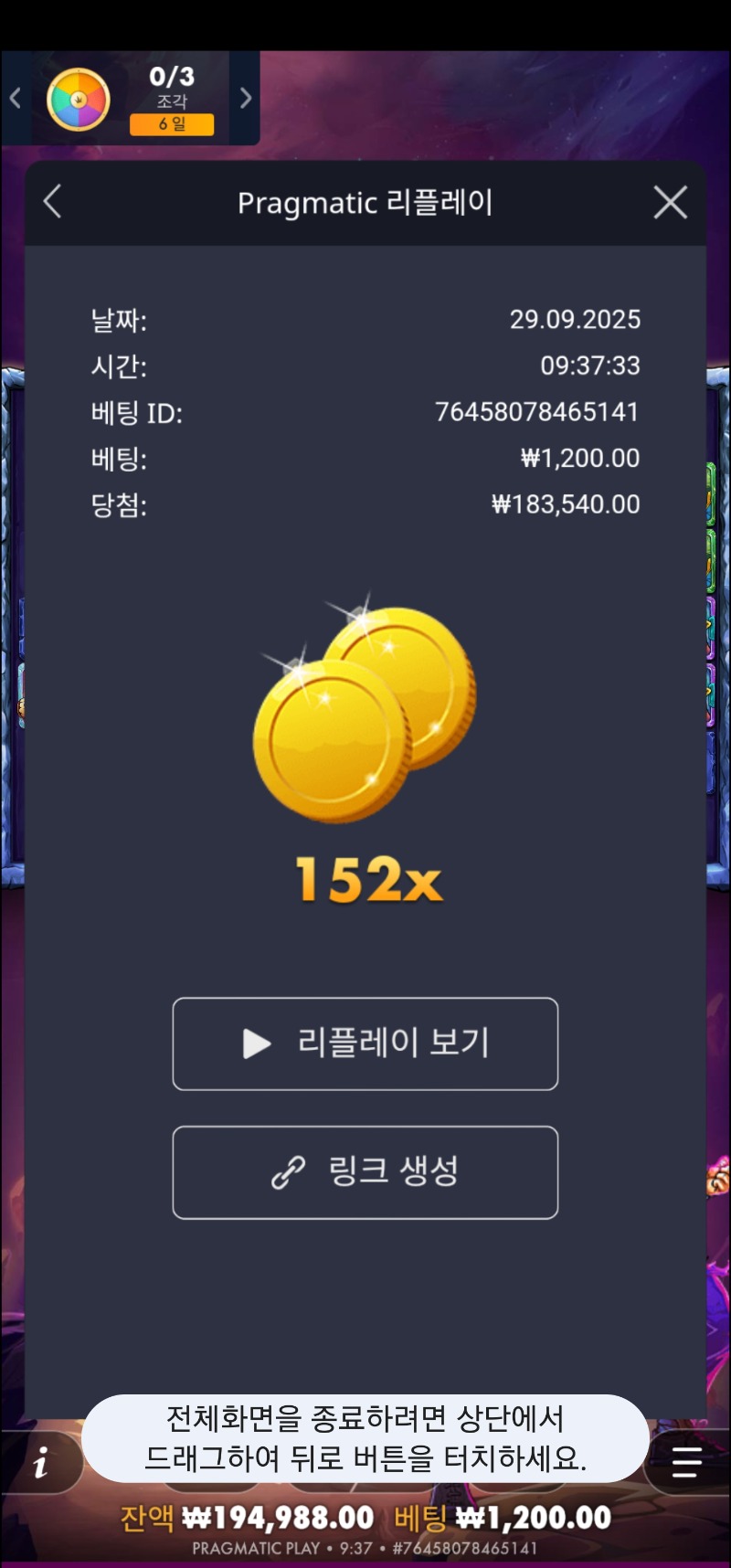Open the game info "i" button

[x=41, y=1463]
